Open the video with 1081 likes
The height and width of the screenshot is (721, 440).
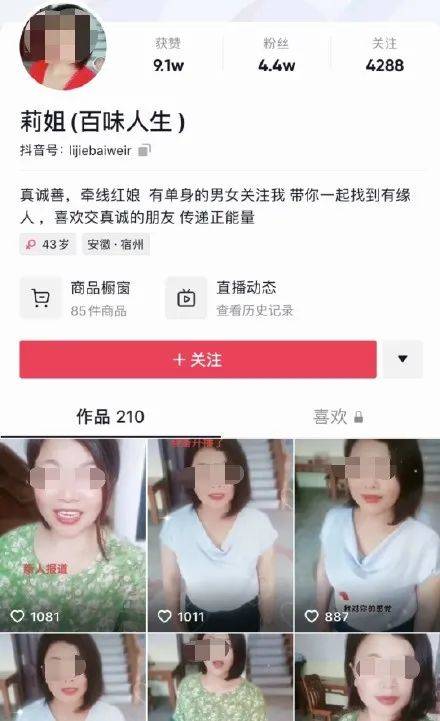(x=73, y=535)
